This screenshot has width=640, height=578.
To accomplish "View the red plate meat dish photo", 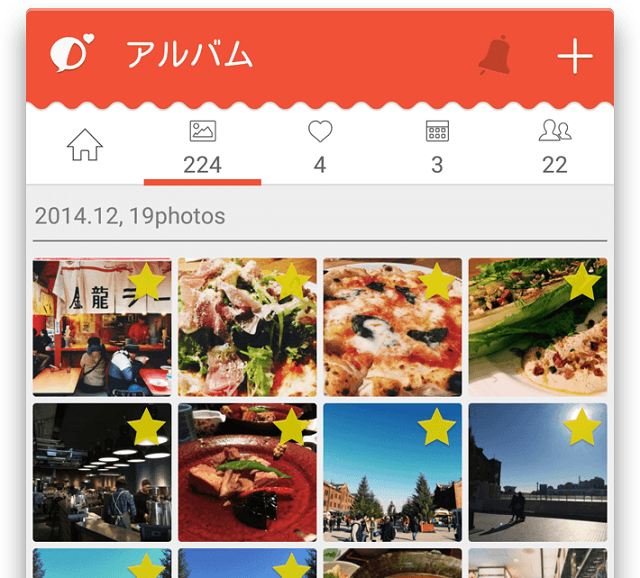I will pos(247,472).
